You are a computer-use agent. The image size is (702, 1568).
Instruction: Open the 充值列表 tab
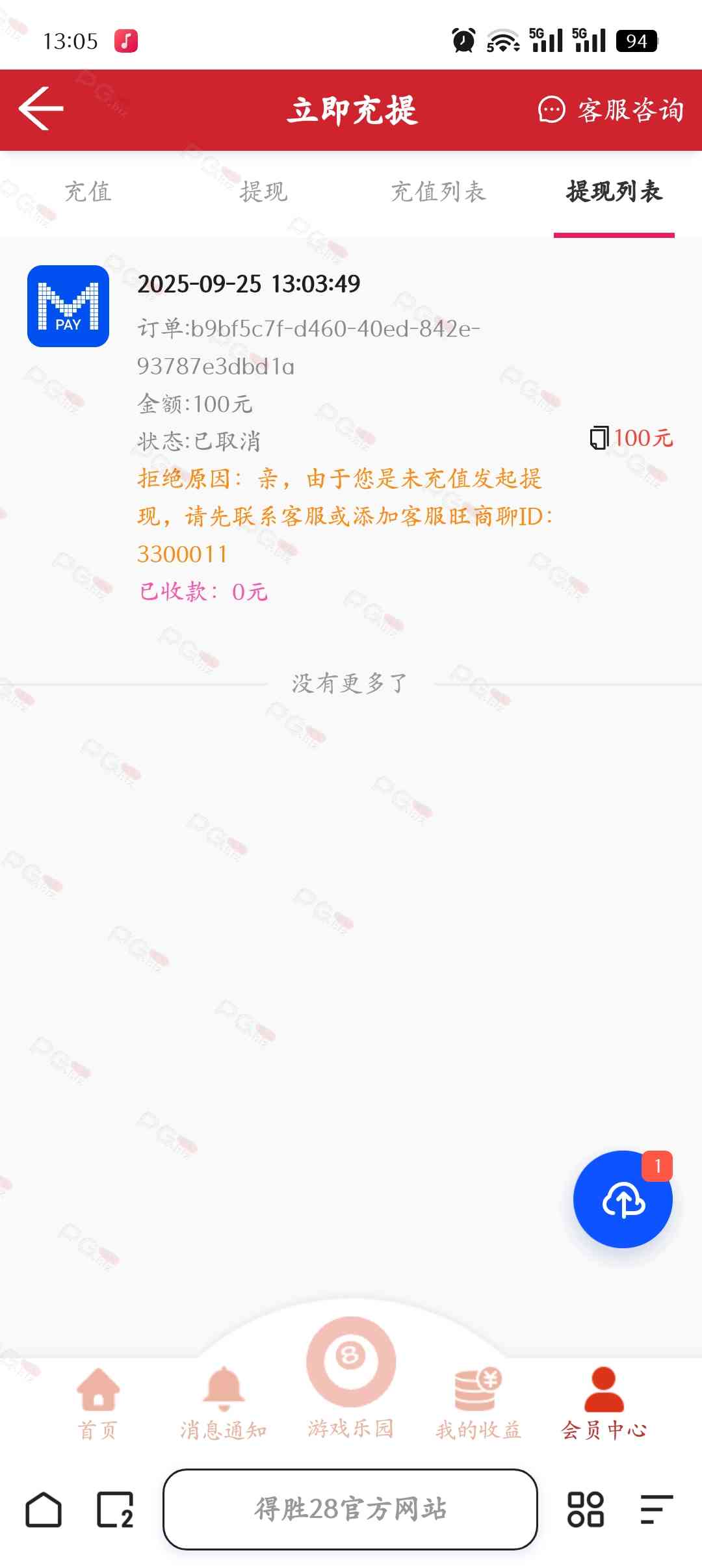coord(438,192)
